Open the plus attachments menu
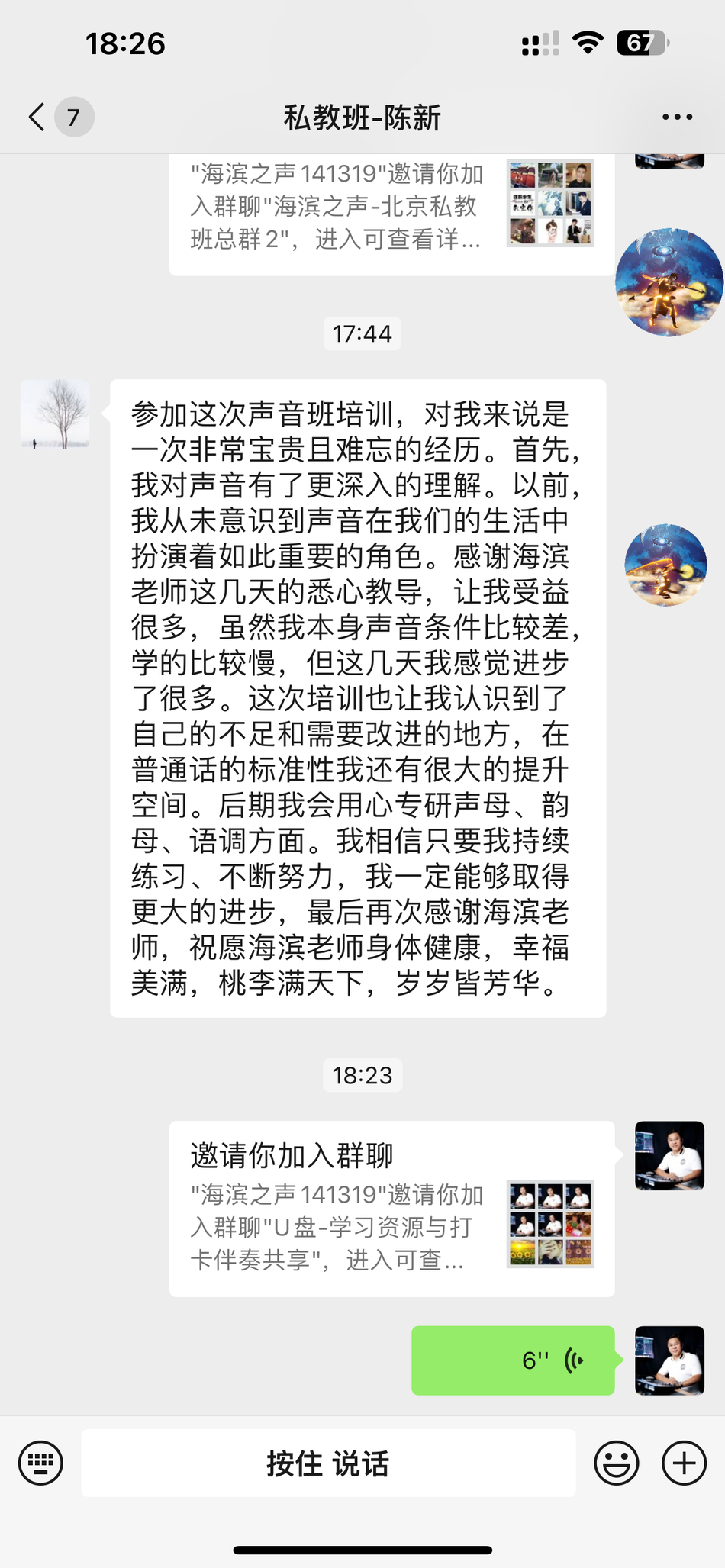Image resolution: width=725 pixels, height=1568 pixels. (684, 1463)
